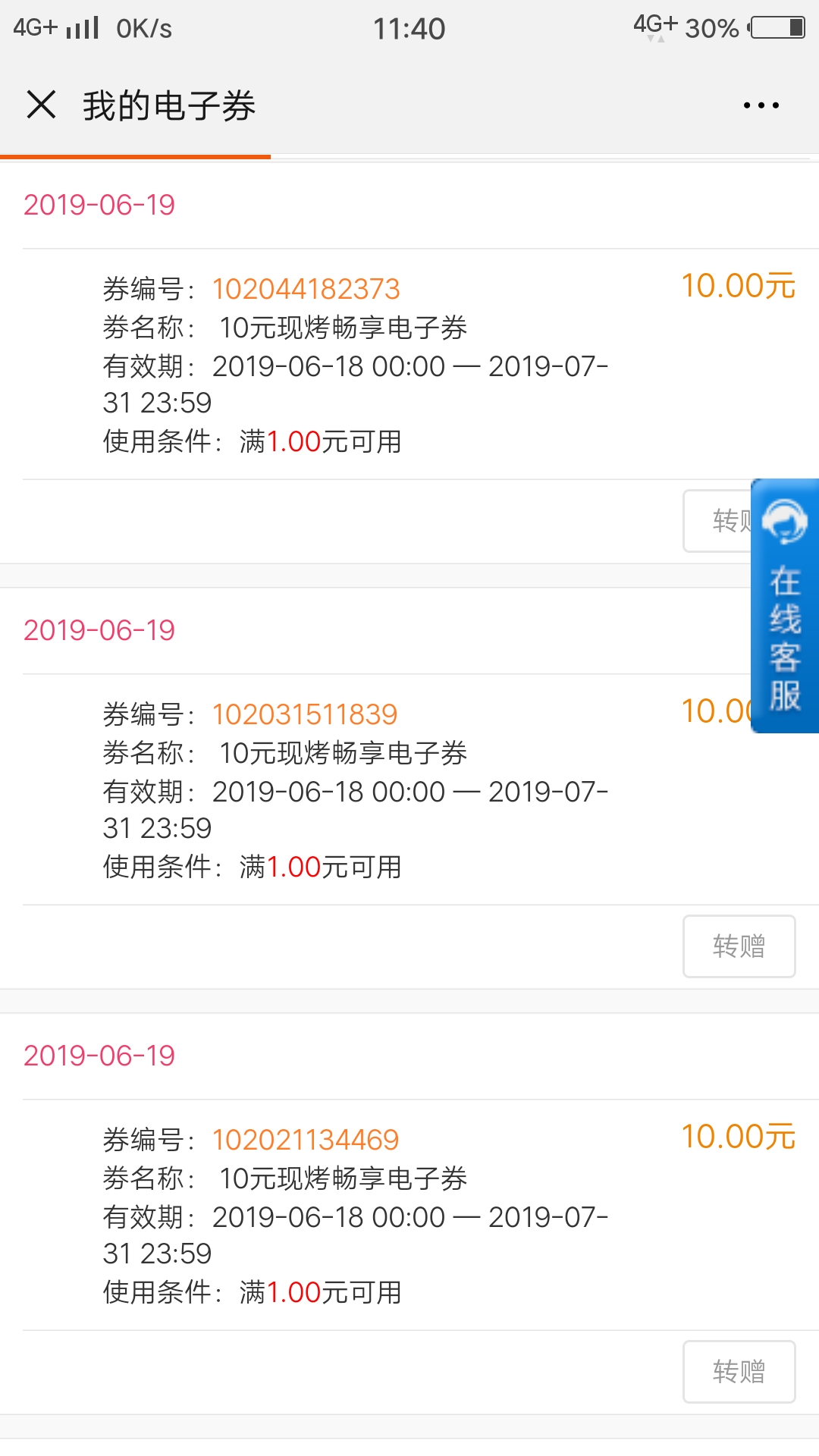Gift coupon 102031511839 via 转赠
This screenshot has height=1456, width=819.
[x=739, y=946]
